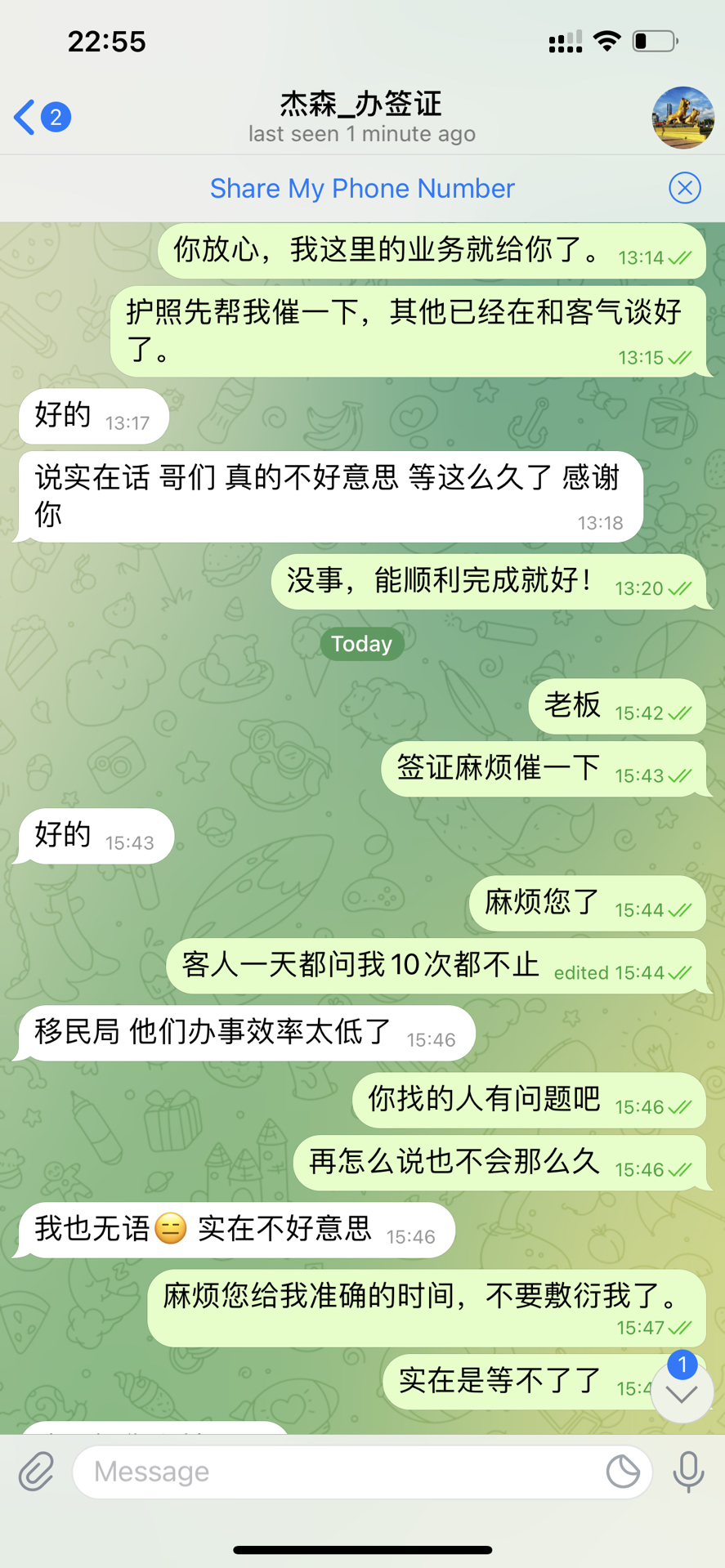Open the sticker panel icon
The height and width of the screenshot is (1568, 725).
623,1472
